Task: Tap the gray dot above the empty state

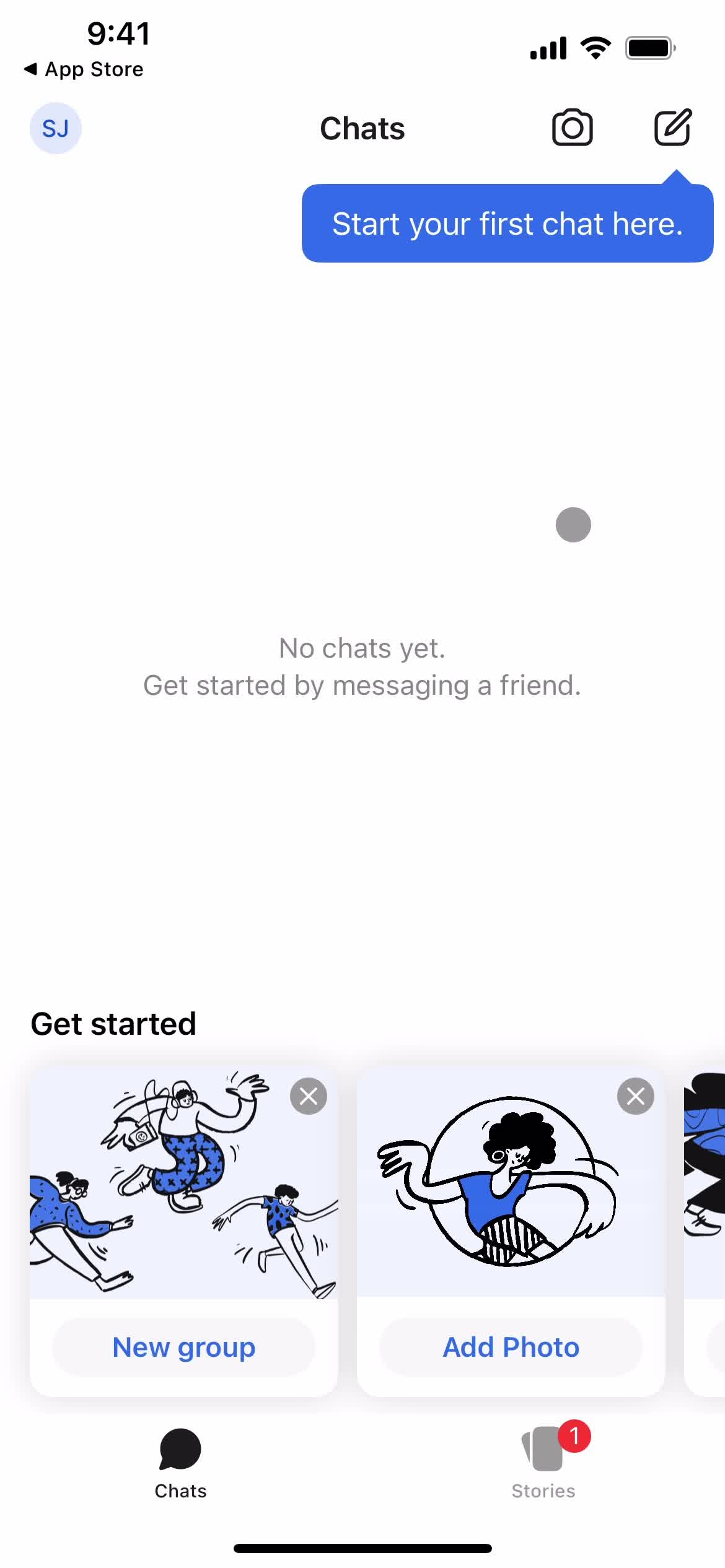Action: click(x=573, y=524)
